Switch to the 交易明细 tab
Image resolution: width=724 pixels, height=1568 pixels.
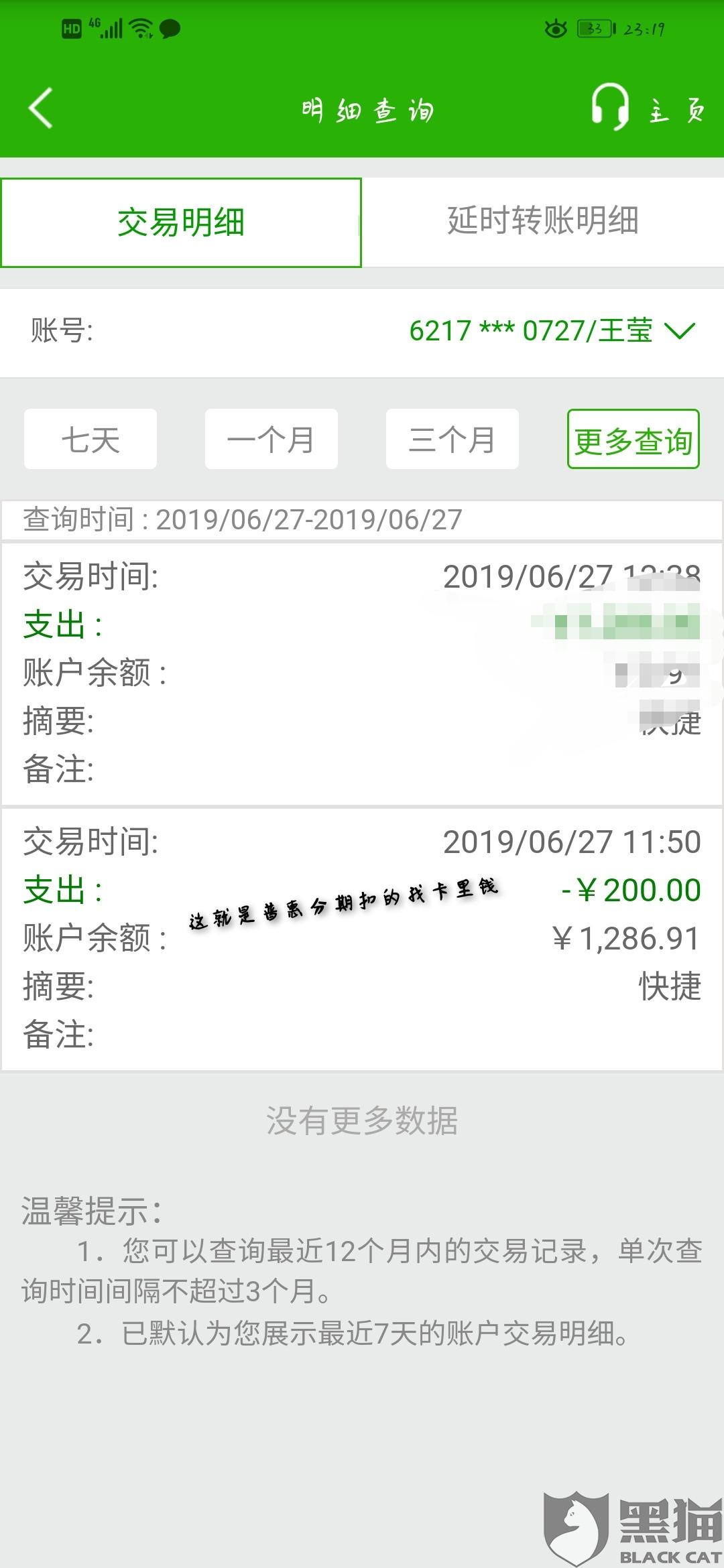pyautogui.click(x=181, y=222)
